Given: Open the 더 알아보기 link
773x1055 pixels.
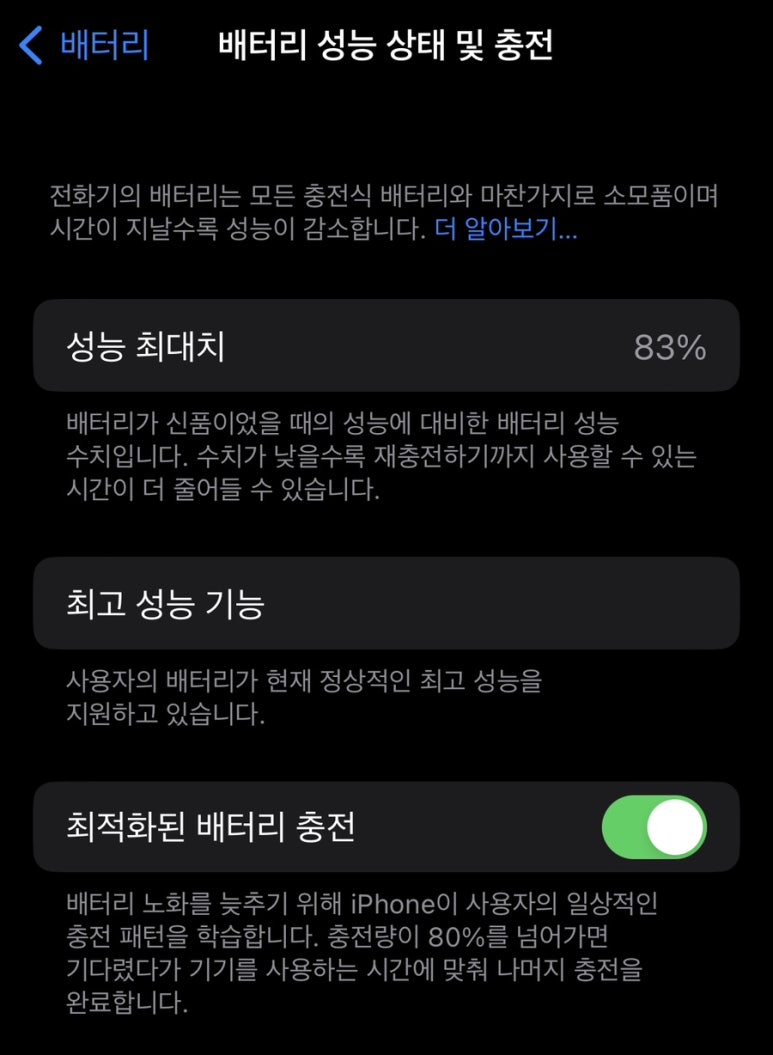Looking at the screenshot, I should pos(506,231).
